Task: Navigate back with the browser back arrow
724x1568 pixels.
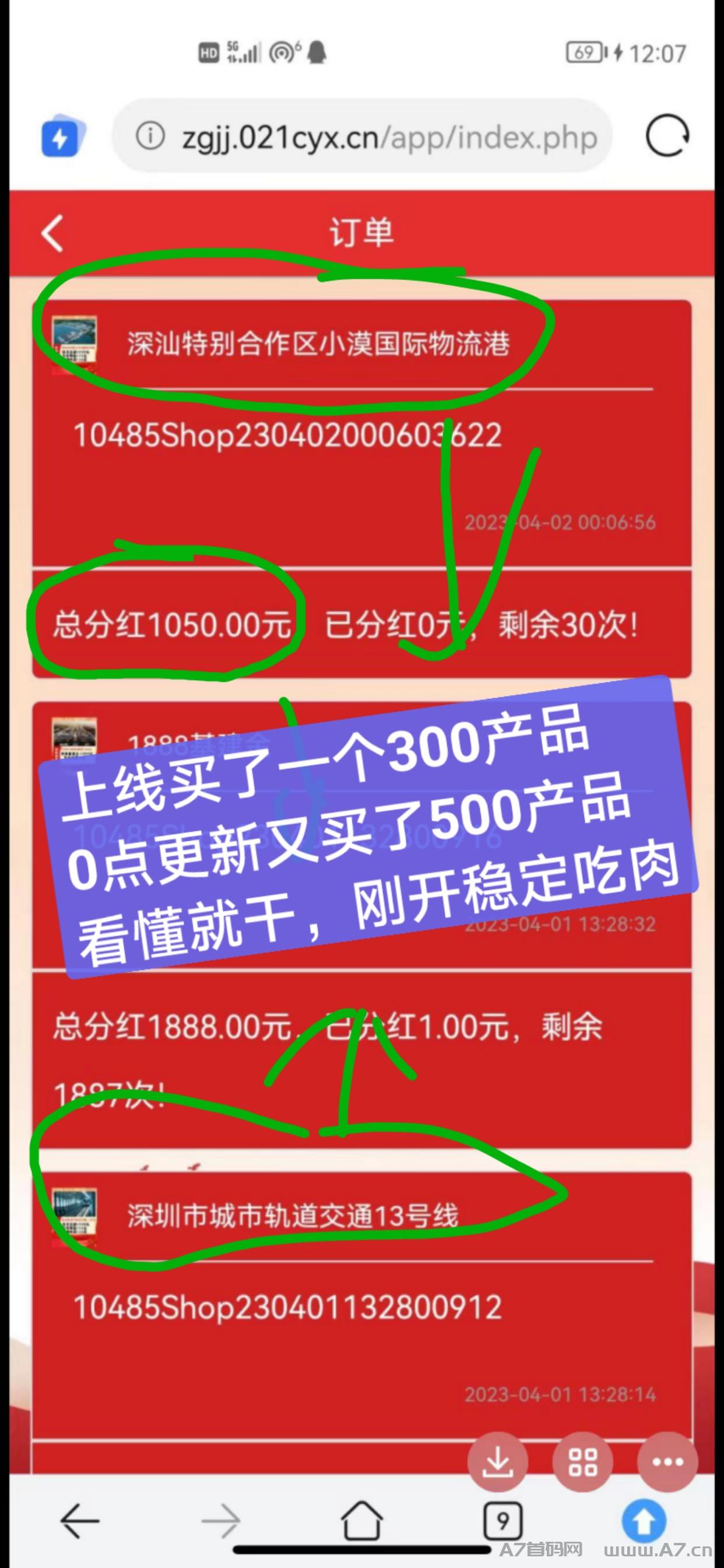Action: [x=80, y=1521]
